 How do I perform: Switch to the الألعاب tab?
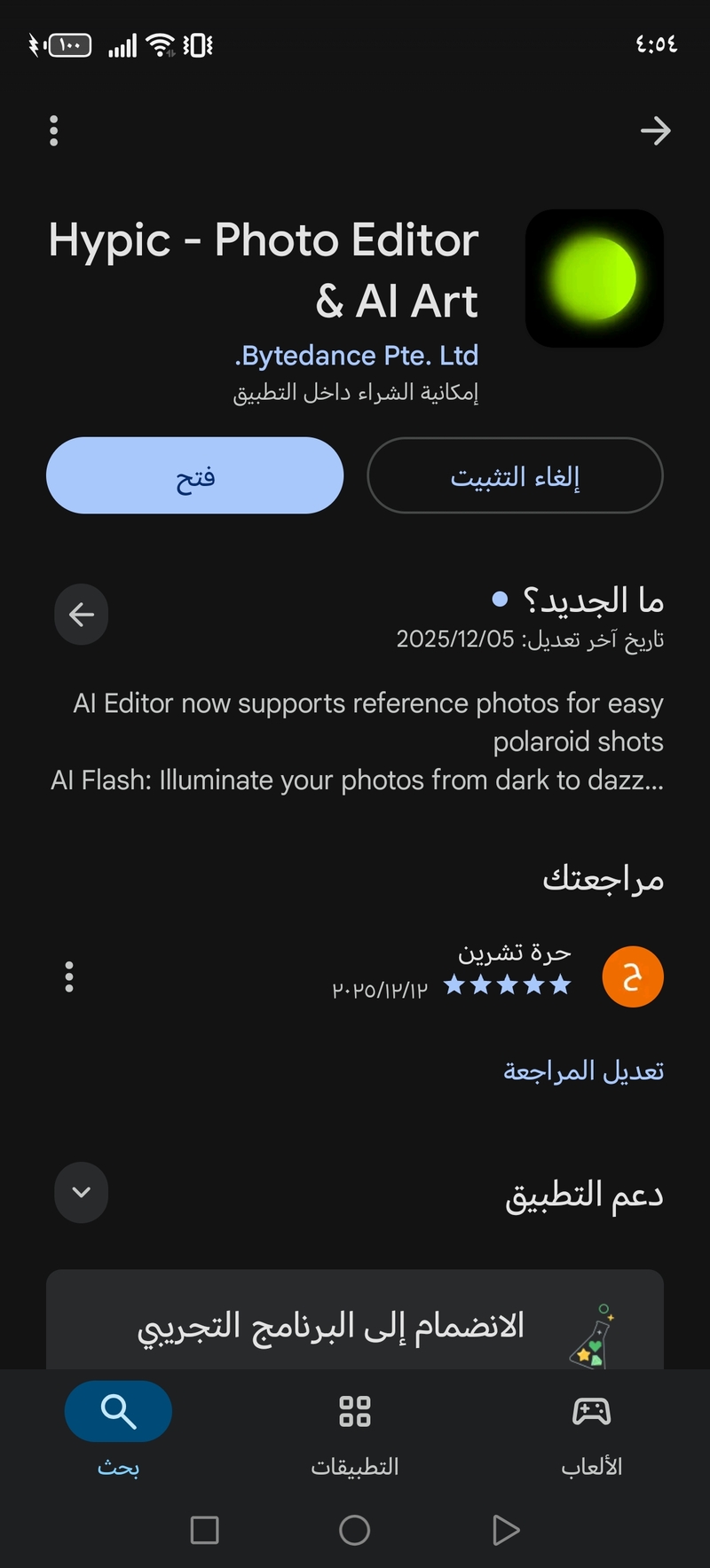591,1428
